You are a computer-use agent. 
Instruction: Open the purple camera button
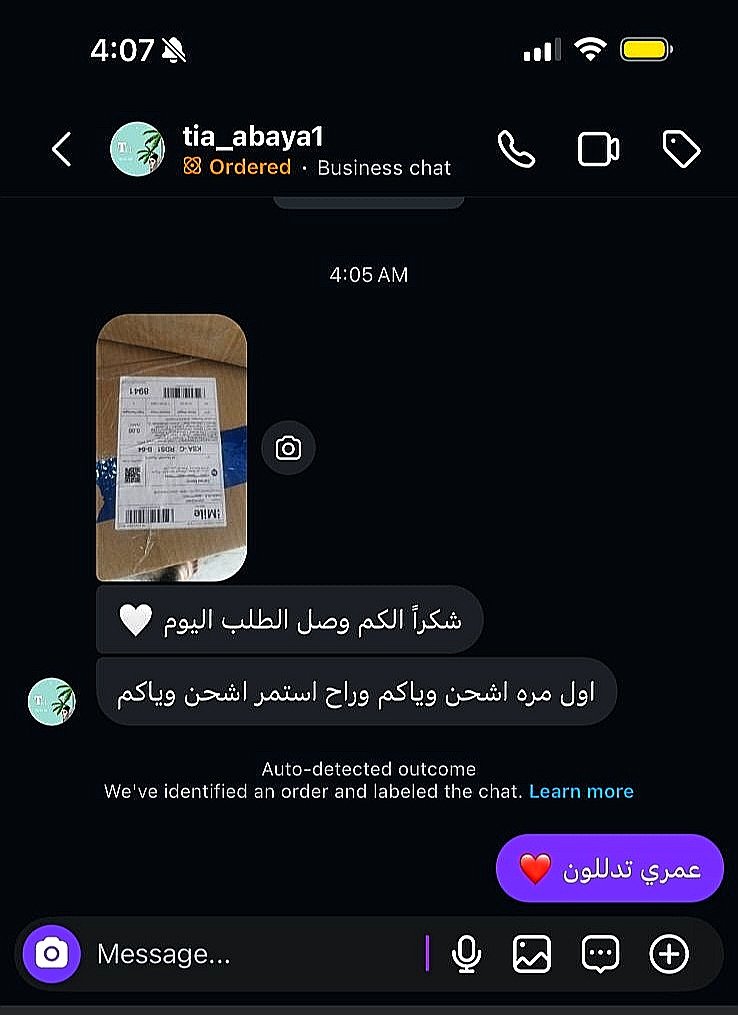point(51,954)
